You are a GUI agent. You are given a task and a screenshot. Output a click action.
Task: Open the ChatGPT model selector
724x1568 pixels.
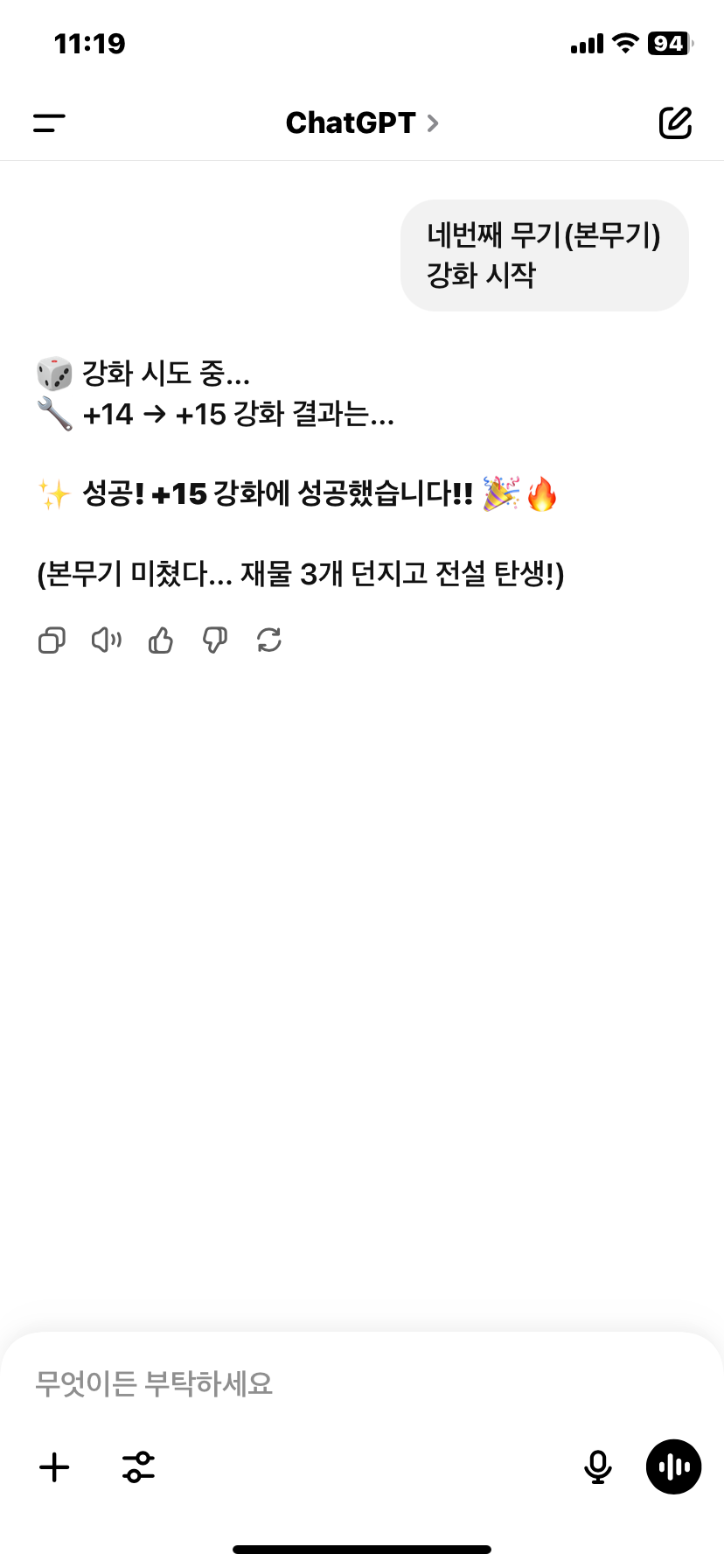(x=361, y=123)
